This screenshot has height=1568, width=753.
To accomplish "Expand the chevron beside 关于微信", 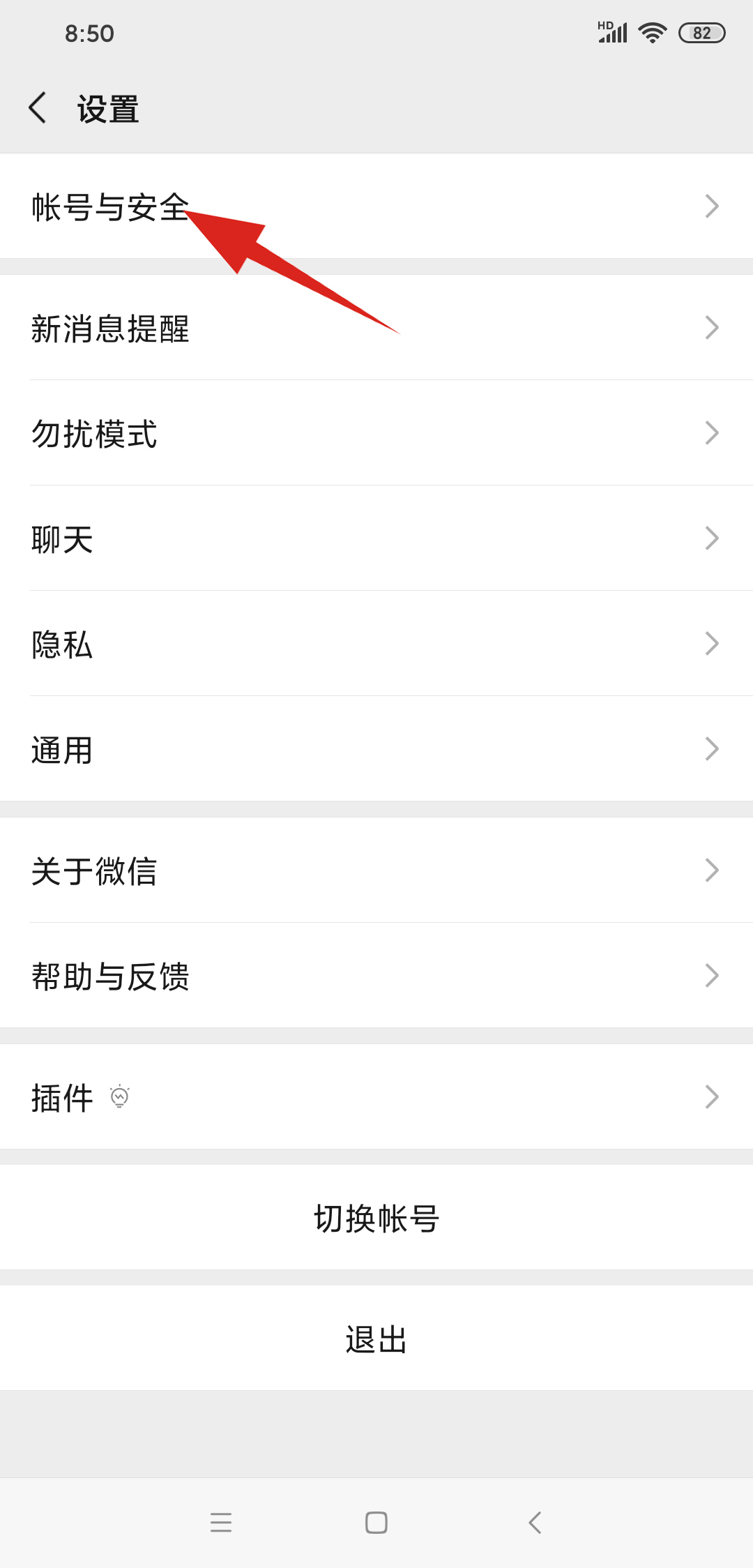I will click(x=711, y=869).
